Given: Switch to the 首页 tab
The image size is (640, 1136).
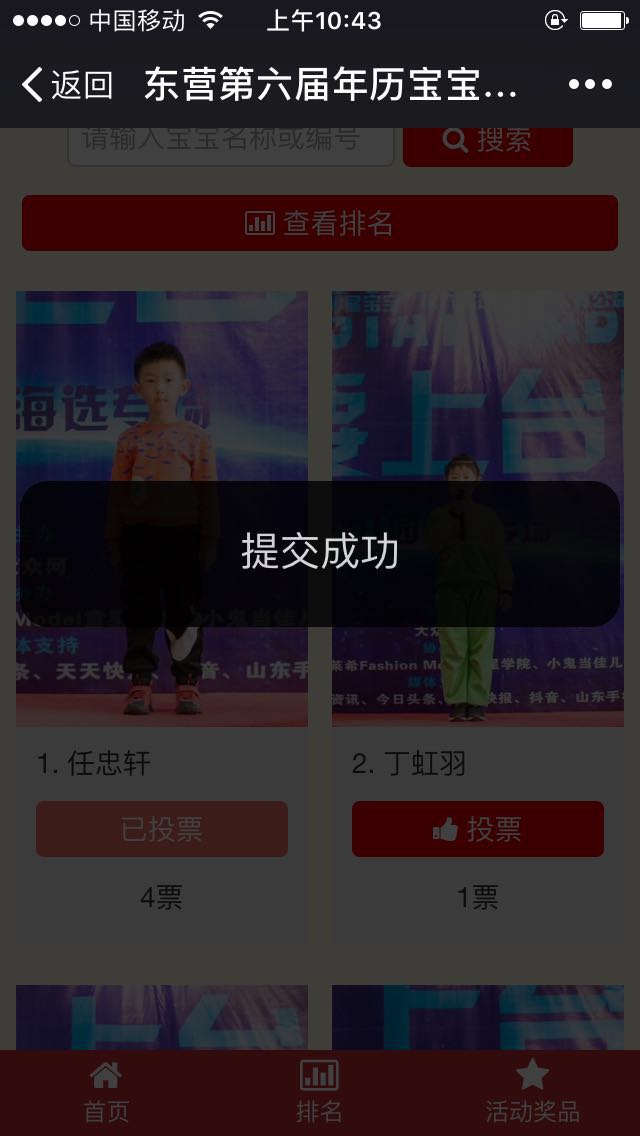Looking at the screenshot, I should tap(106, 1092).
